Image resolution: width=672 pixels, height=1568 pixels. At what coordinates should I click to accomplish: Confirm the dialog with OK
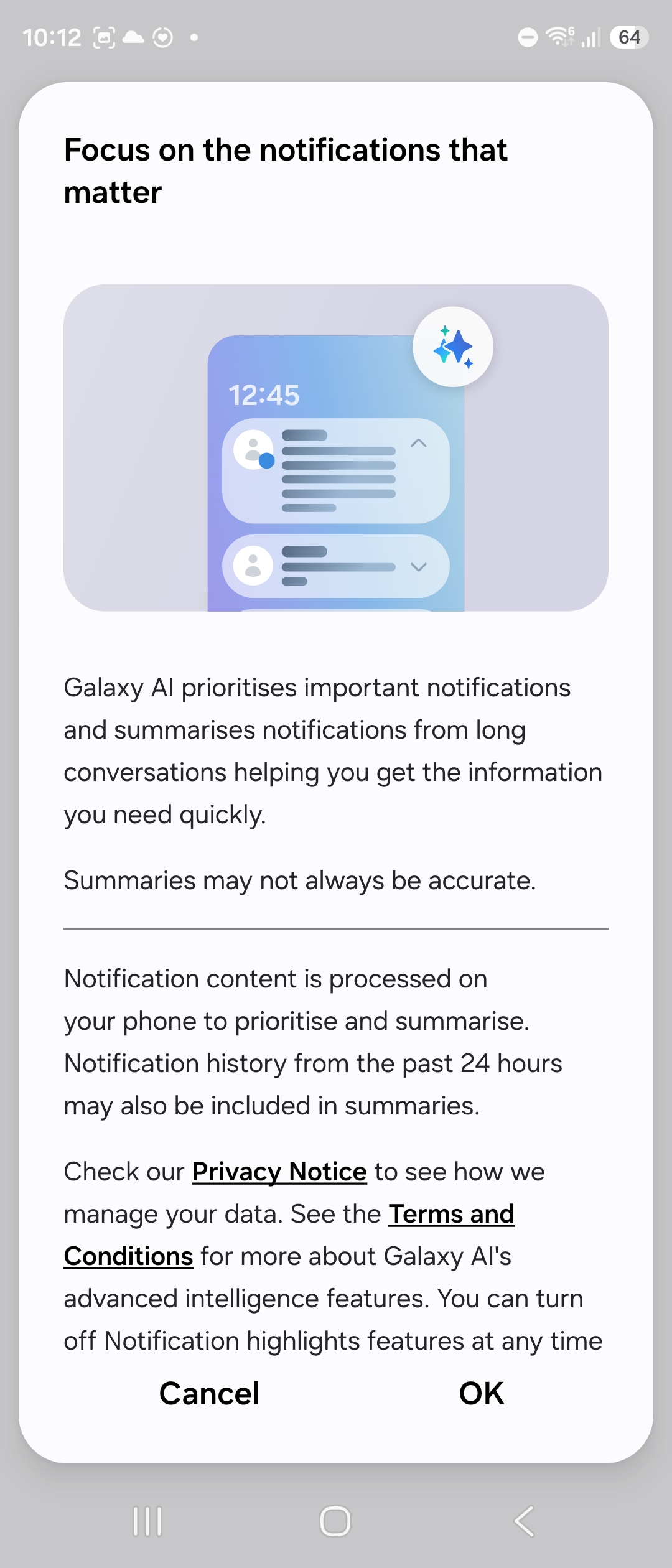coord(482,1394)
